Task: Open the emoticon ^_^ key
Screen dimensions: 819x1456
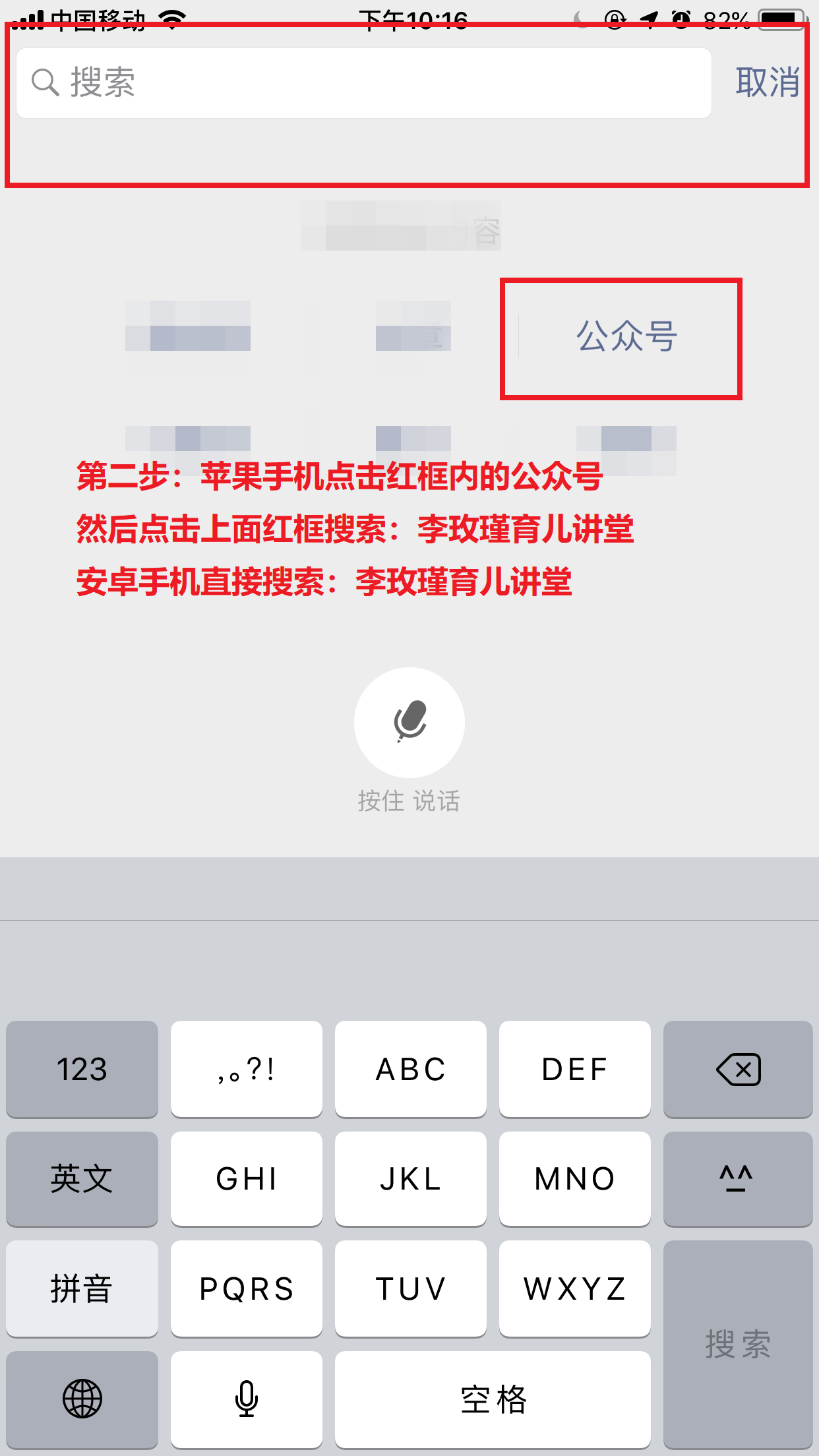Action: 737,1179
